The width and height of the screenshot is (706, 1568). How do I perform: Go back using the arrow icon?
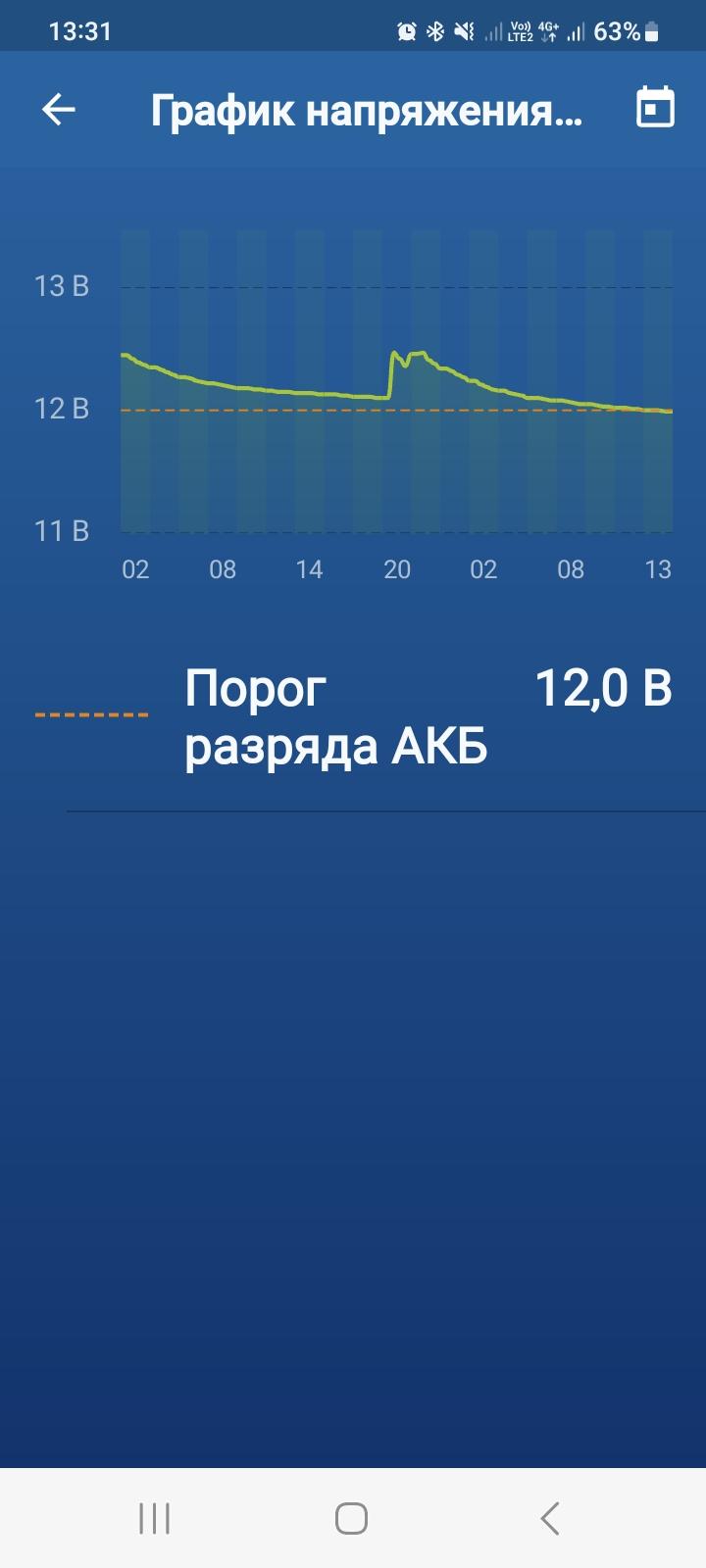pos(59,110)
